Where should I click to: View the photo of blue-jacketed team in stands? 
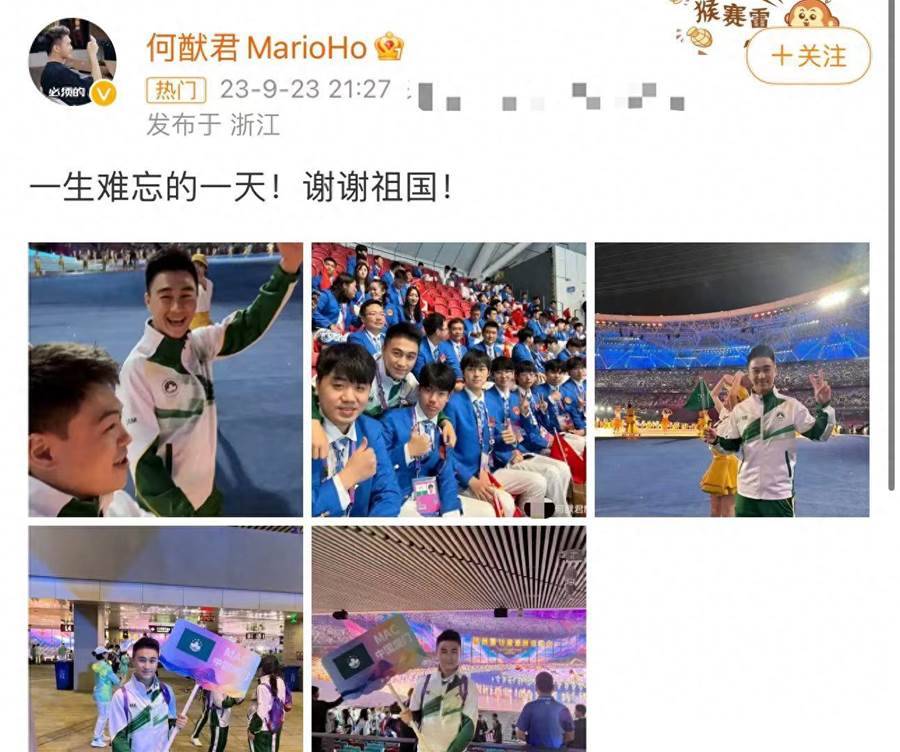(448, 380)
